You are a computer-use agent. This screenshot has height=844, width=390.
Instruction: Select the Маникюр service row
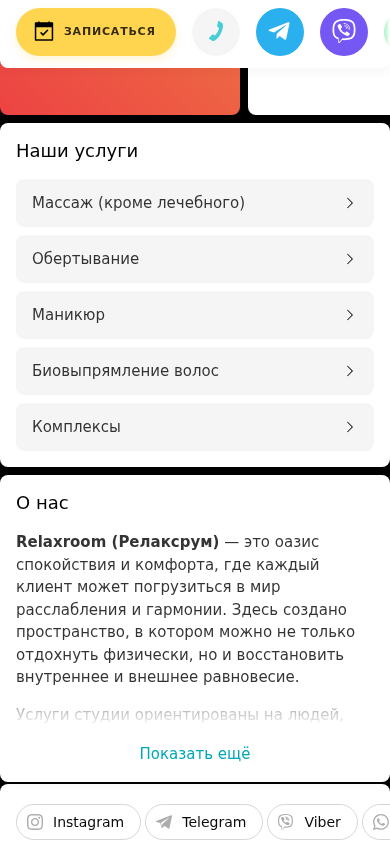click(195, 315)
